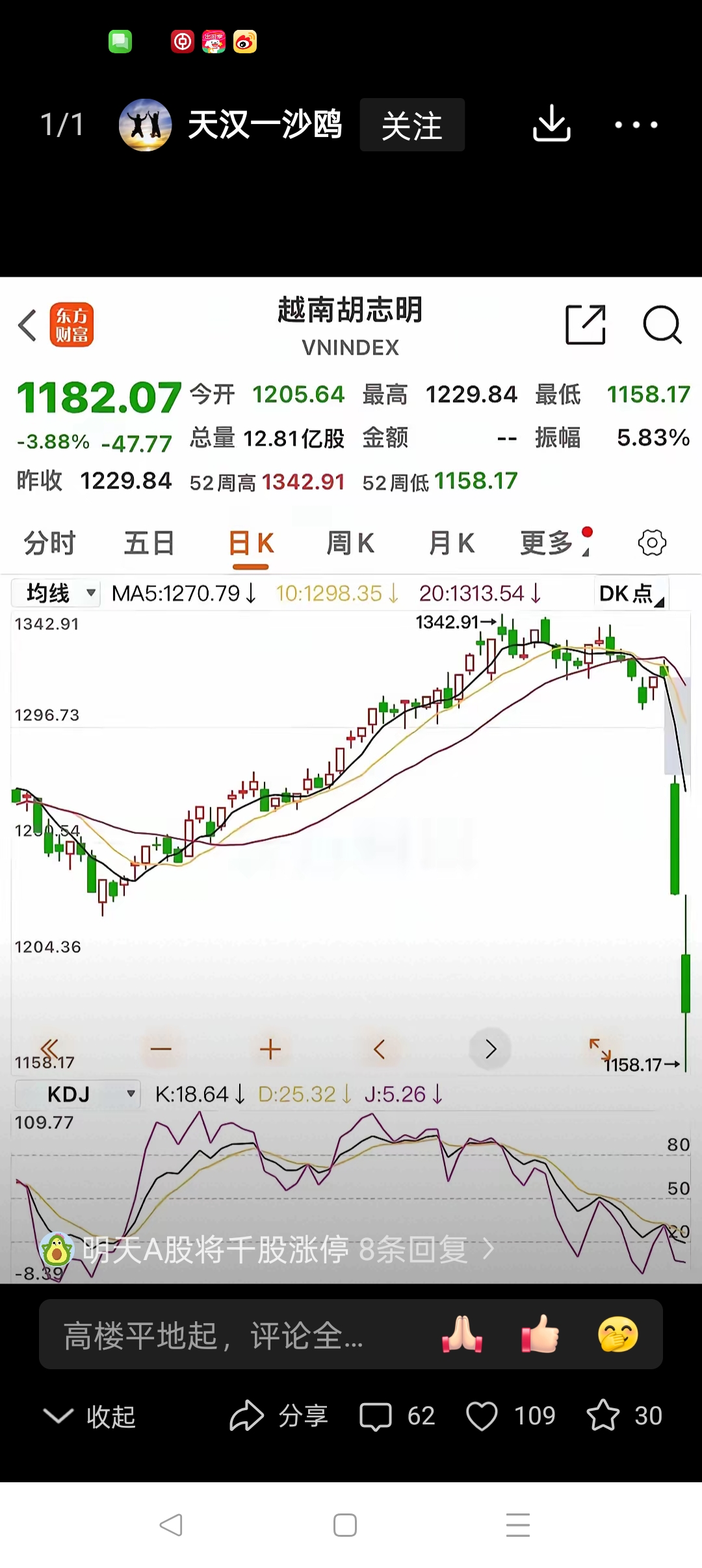Send the thumbs-up emoji reaction
This screenshot has height=1568, width=702.
[x=540, y=1334]
